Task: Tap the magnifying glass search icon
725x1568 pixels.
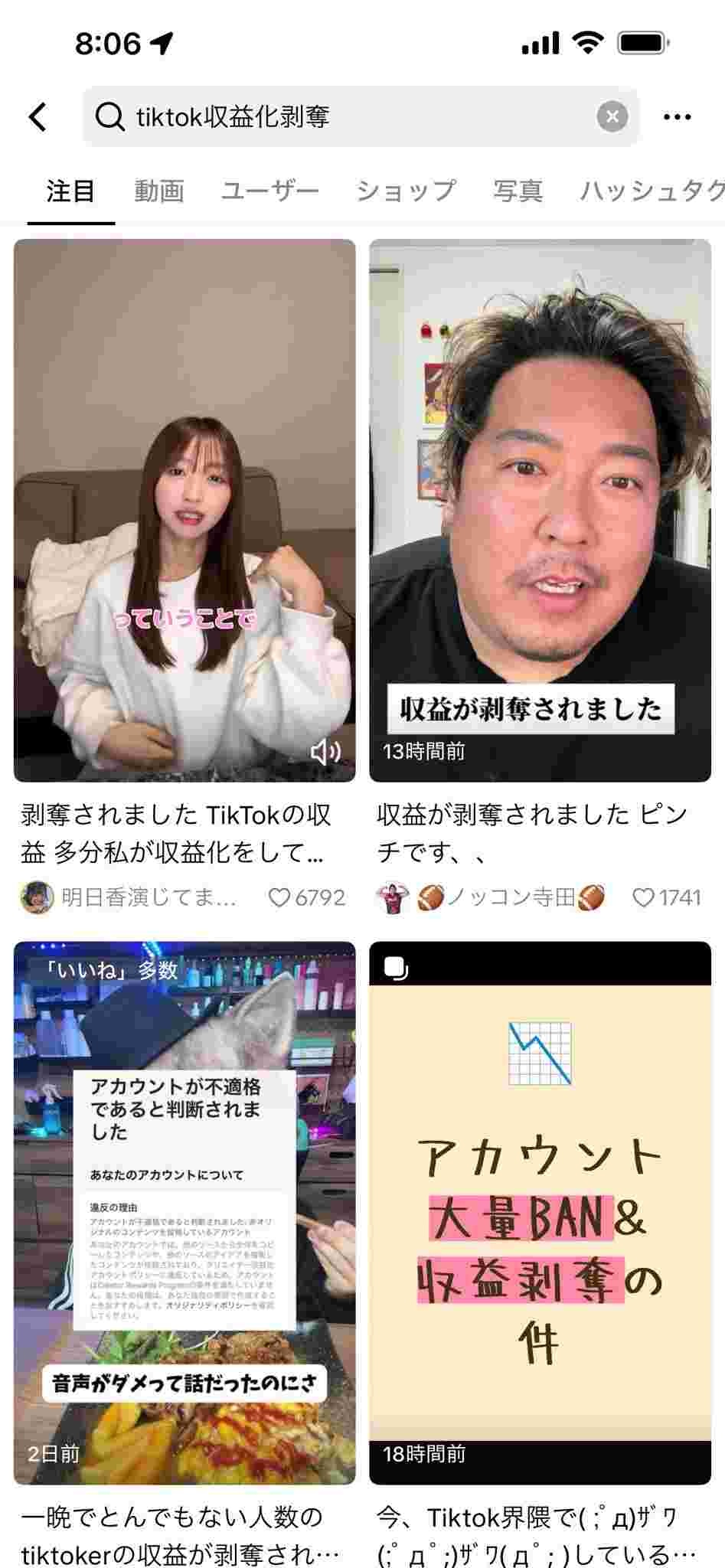Action: point(110,116)
